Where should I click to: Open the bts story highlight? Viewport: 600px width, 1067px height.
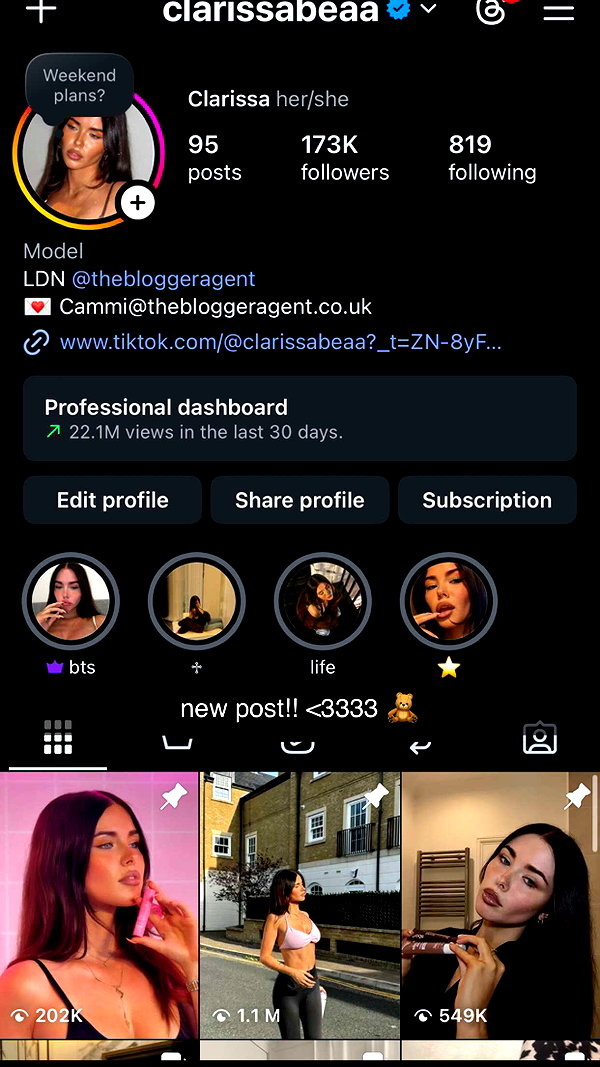point(71,602)
